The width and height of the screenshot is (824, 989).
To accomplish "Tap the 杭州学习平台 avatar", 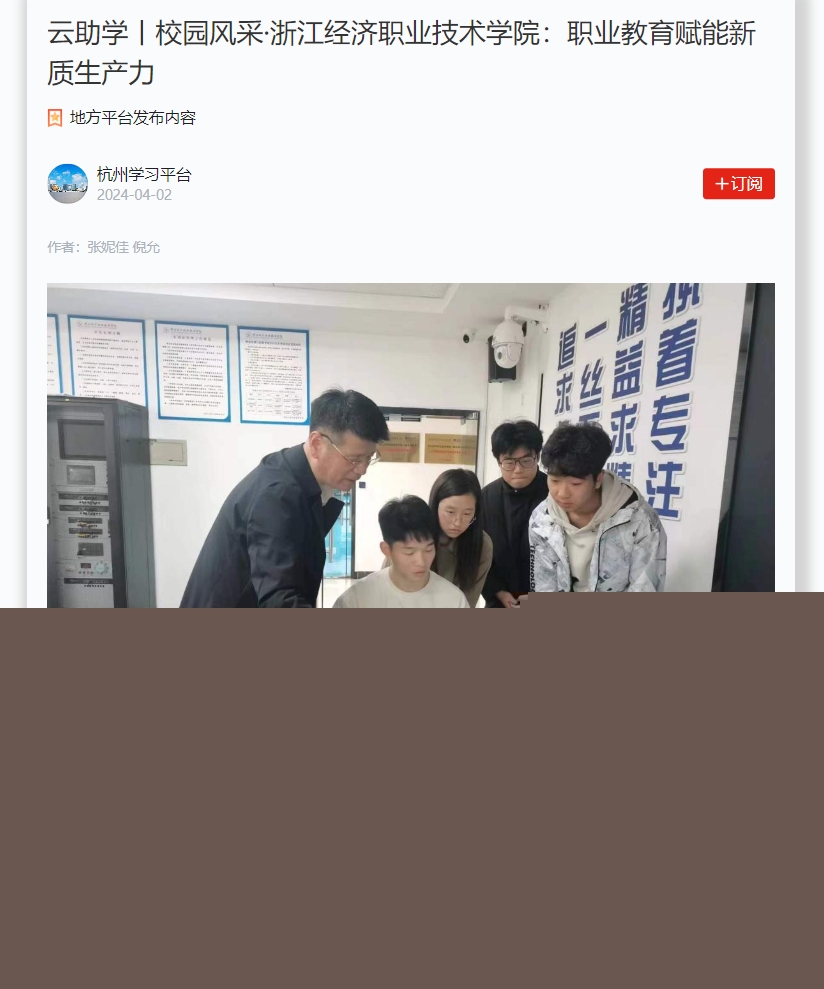I will pyautogui.click(x=68, y=184).
